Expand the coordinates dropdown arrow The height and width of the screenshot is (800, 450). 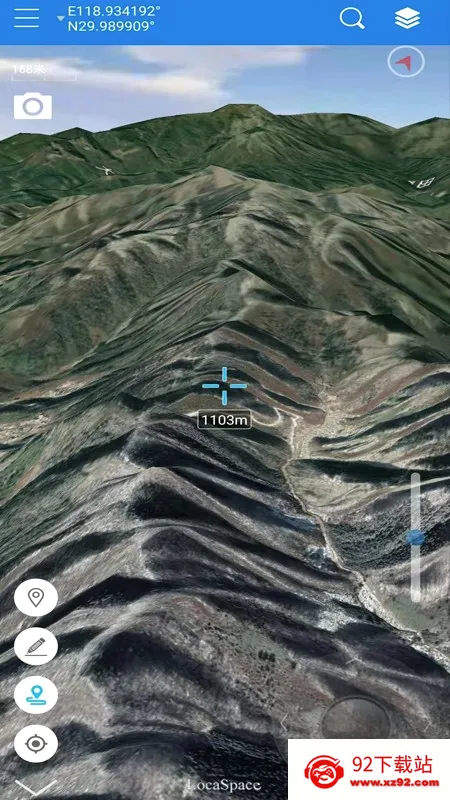61,18
